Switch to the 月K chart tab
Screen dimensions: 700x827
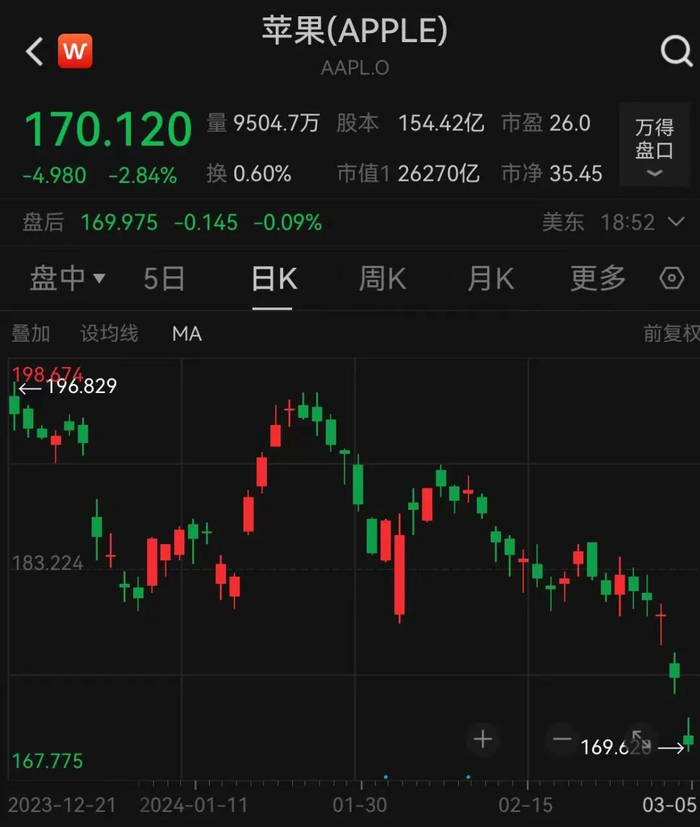(490, 278)
